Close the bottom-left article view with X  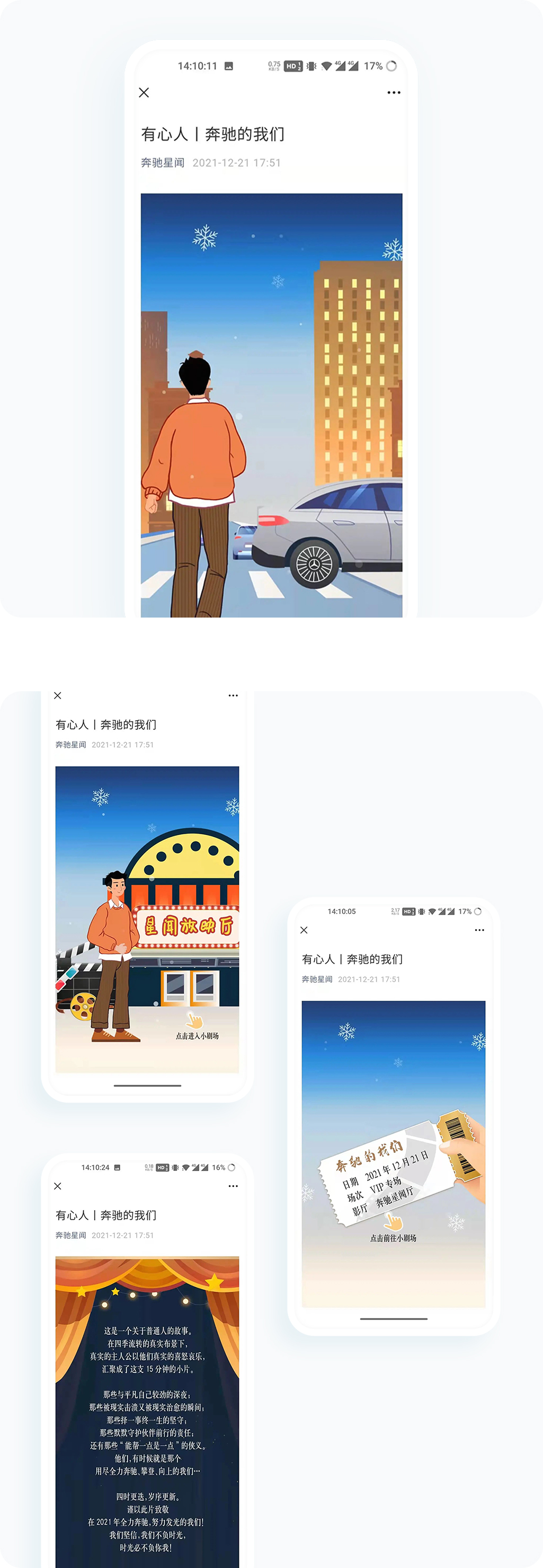point(58,1186)
